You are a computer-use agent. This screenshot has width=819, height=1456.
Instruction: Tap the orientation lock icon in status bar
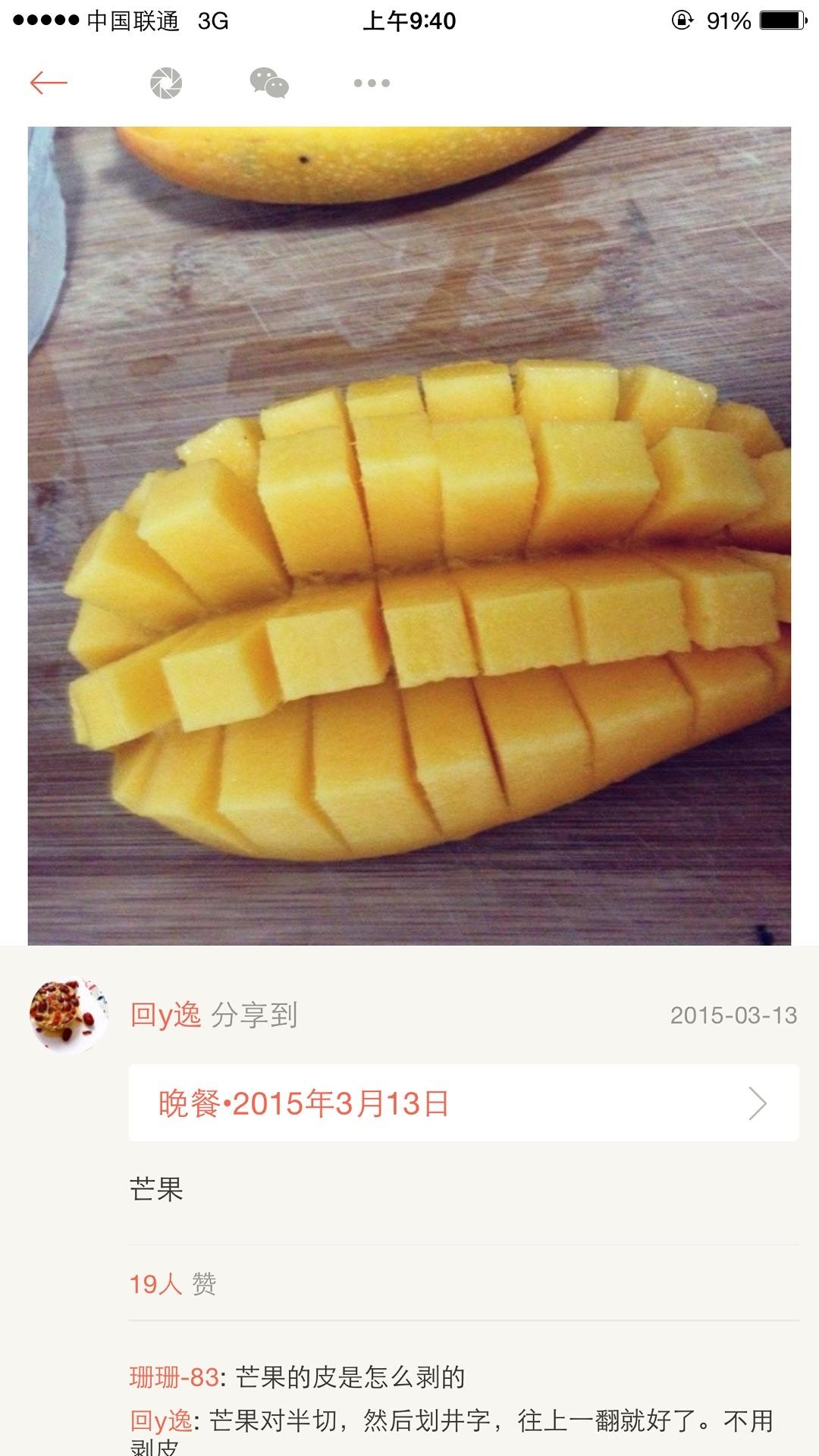(682, 21)
